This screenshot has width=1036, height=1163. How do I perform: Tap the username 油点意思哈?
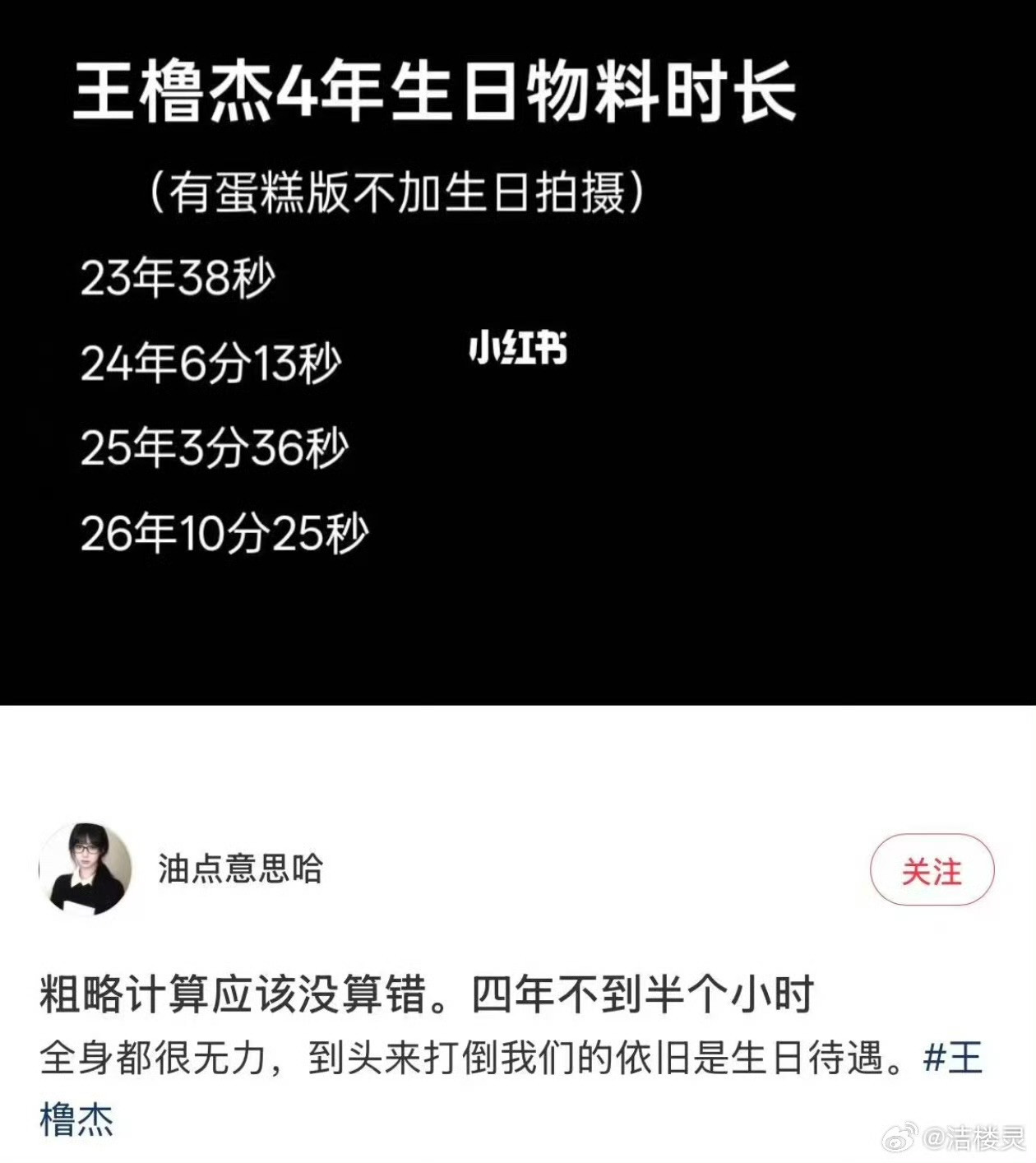click(x=240, y=869)
